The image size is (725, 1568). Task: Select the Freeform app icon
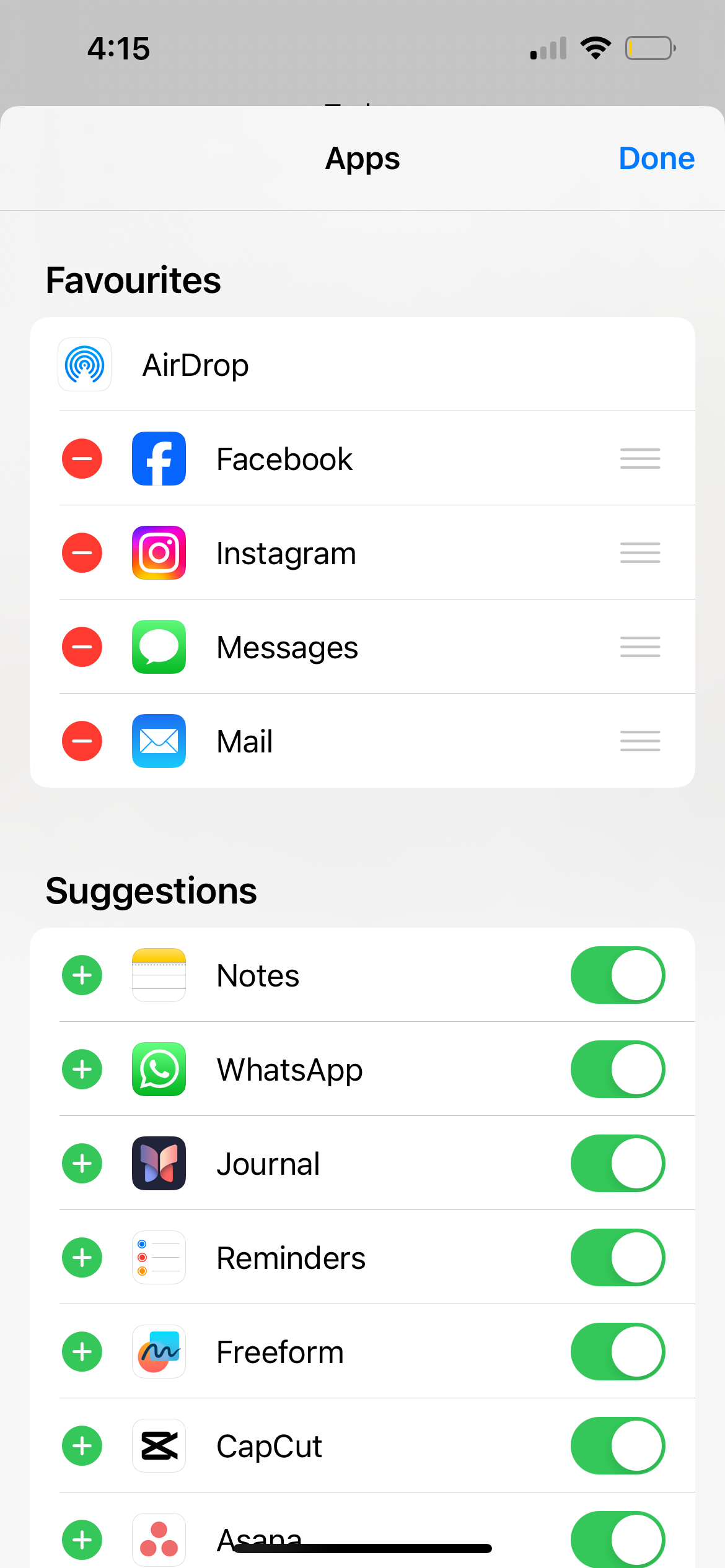click(159, 1352)
